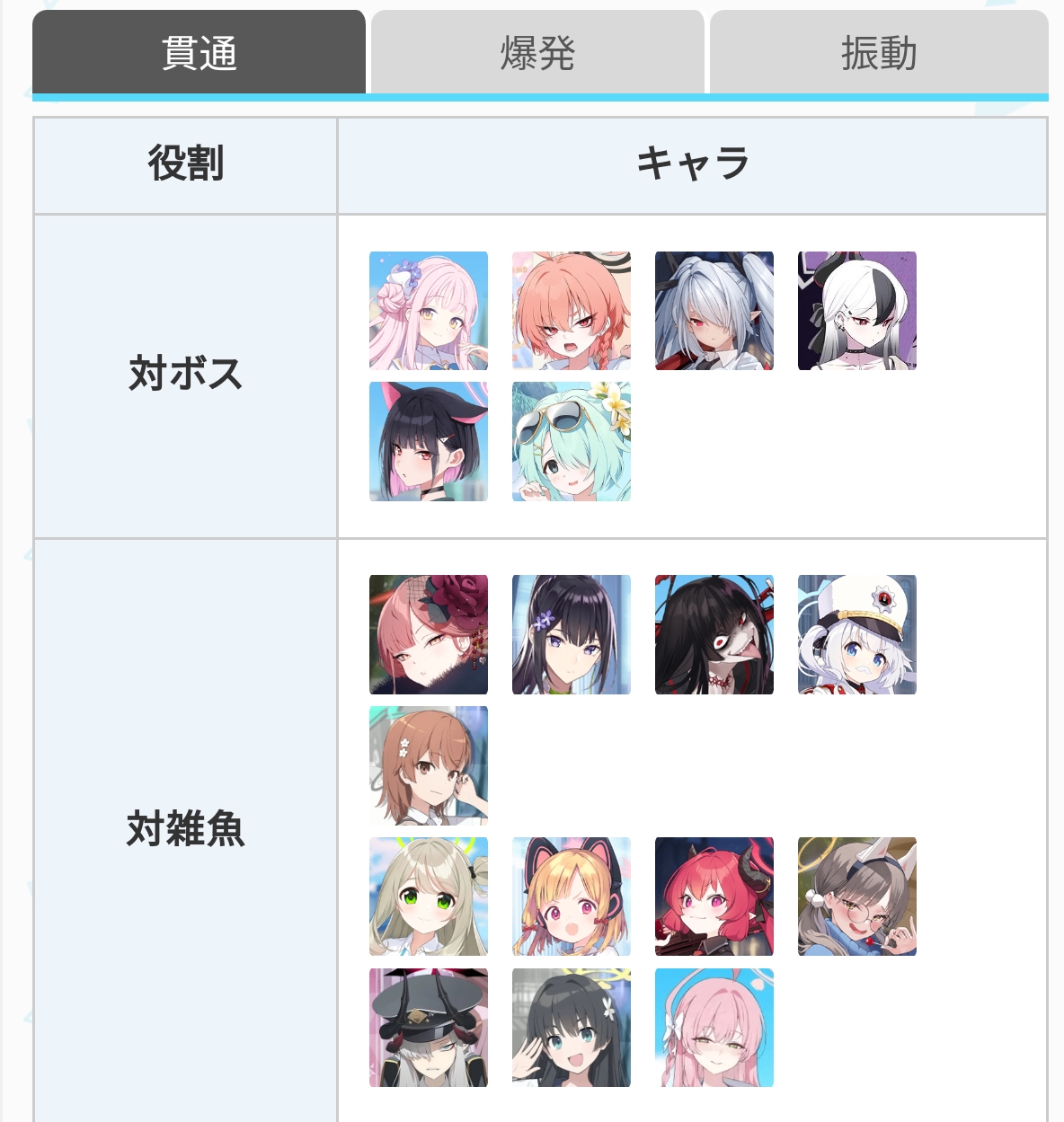Open the red-haired horned character portrait
Screen dimensions: 1064x1122
pos(714,897)
